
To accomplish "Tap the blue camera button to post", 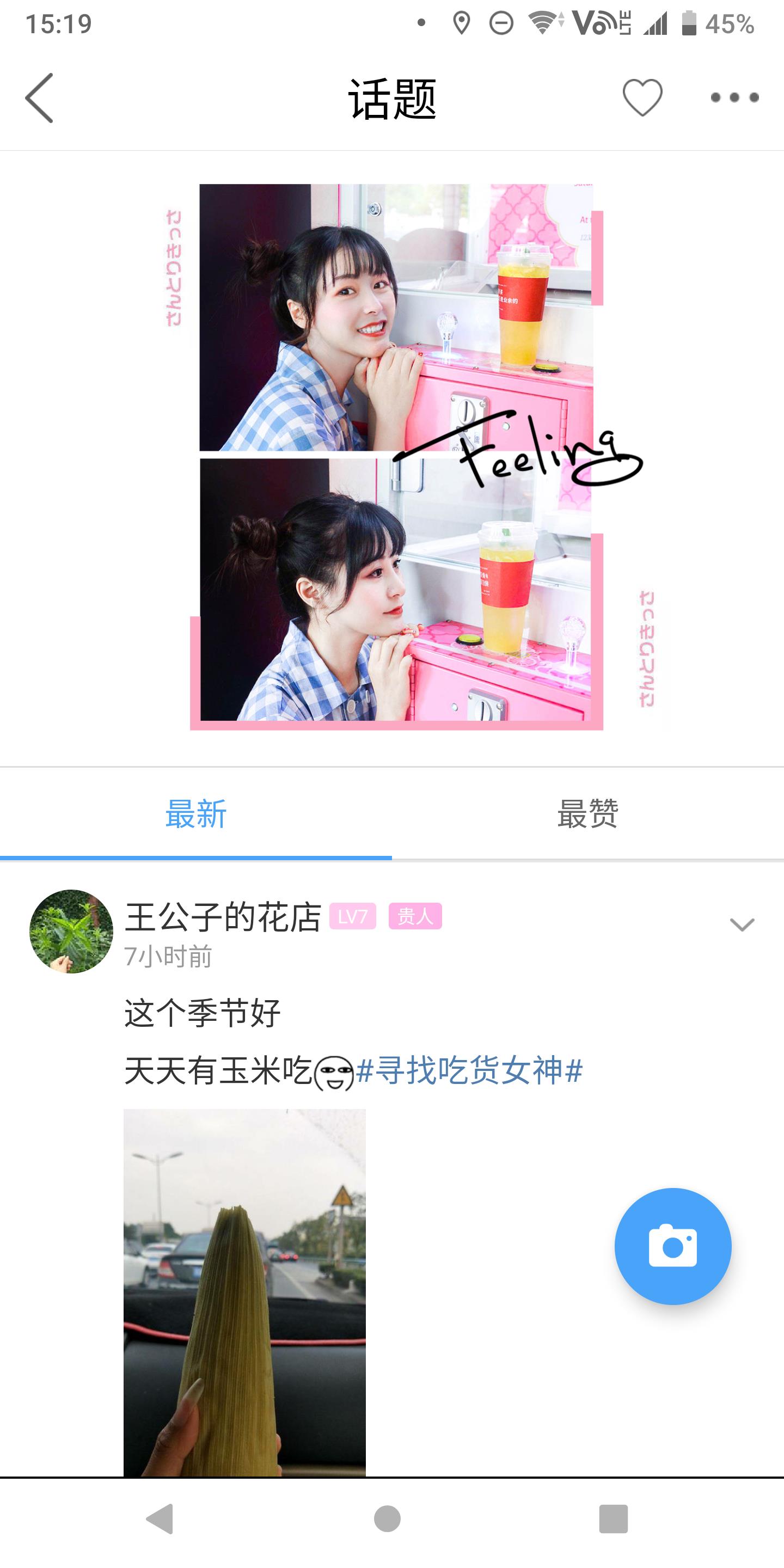I will tap(672, 1246).
